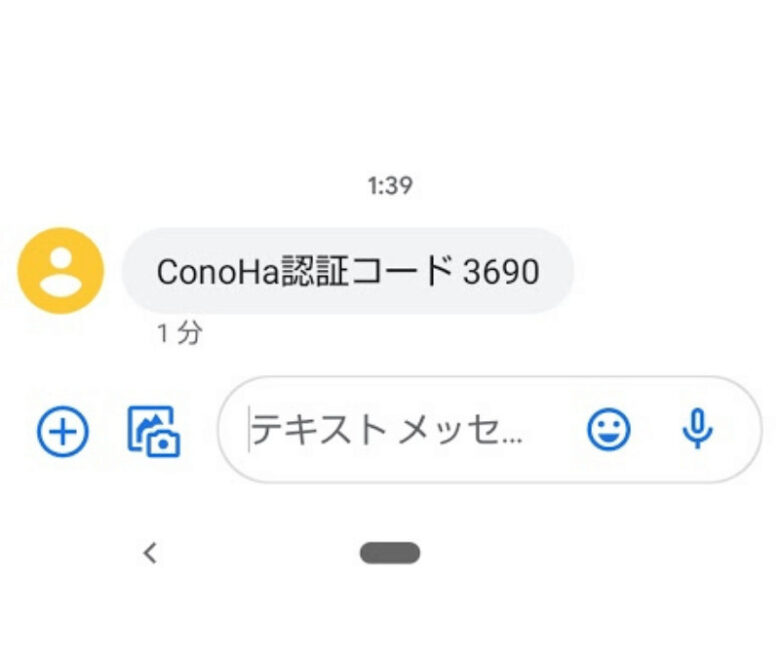Open the plus attachment menu
This screenshot has height=653, width=780.
(x=63, y=431)
